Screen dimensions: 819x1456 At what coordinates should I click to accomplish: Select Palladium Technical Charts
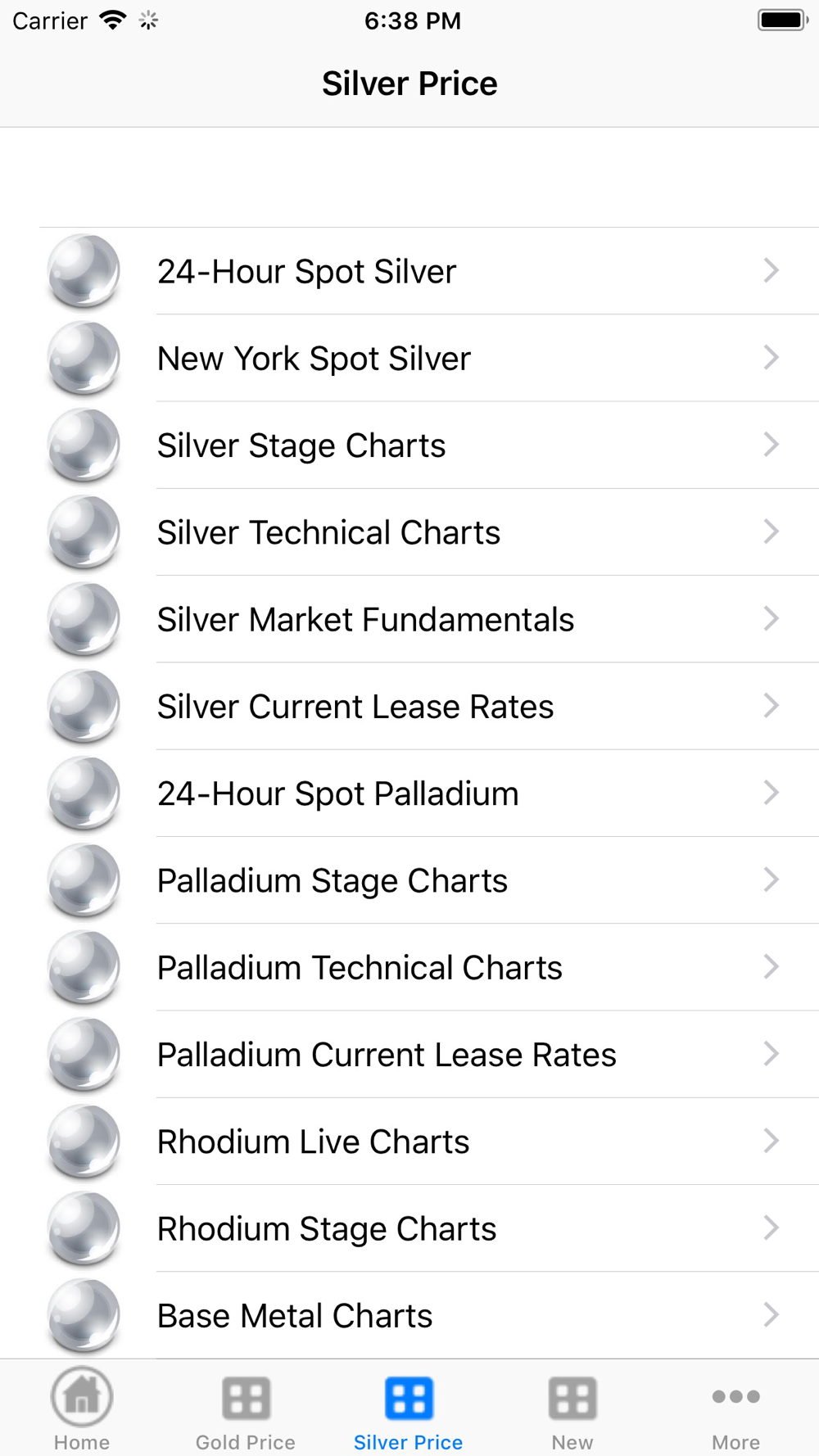tap(409, 967)
